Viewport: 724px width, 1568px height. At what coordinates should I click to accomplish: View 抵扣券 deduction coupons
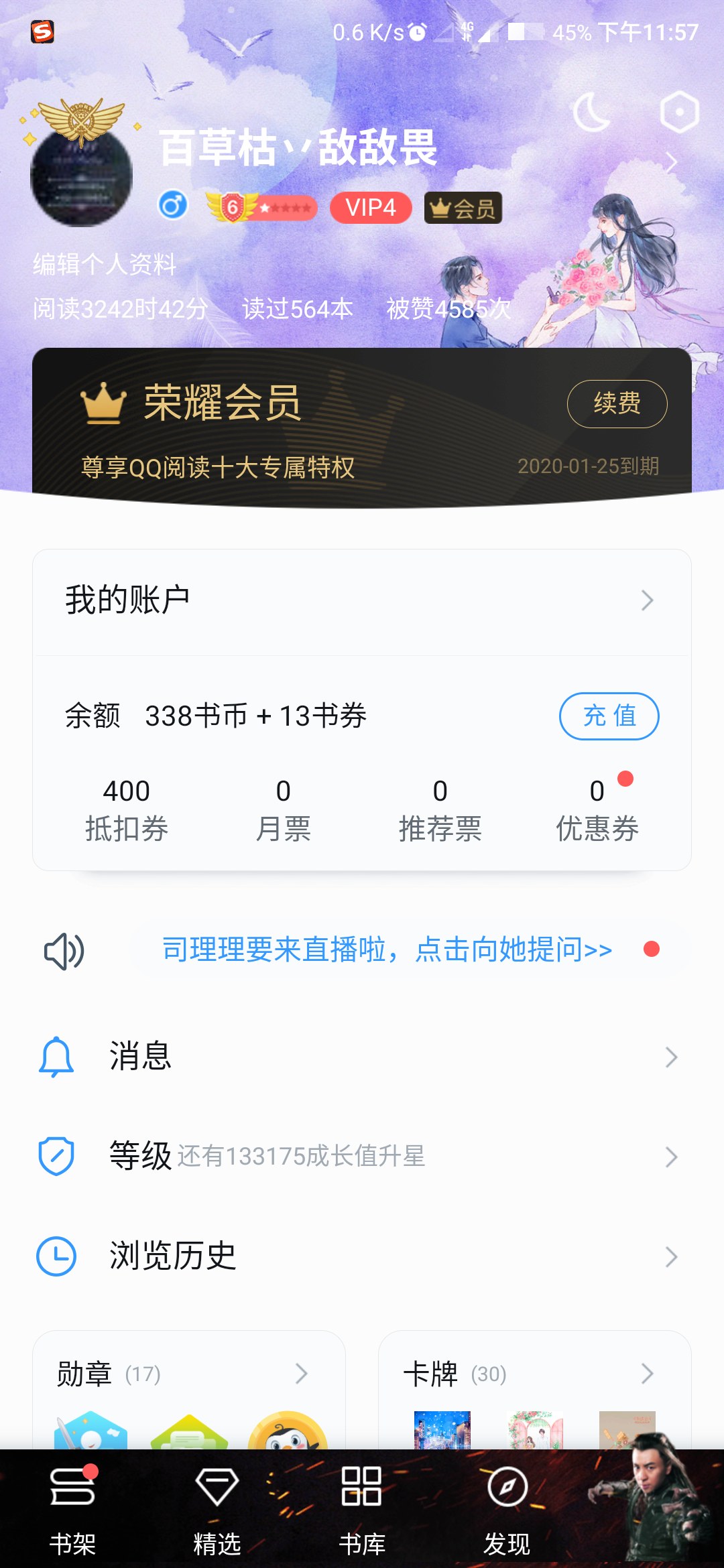126,809
